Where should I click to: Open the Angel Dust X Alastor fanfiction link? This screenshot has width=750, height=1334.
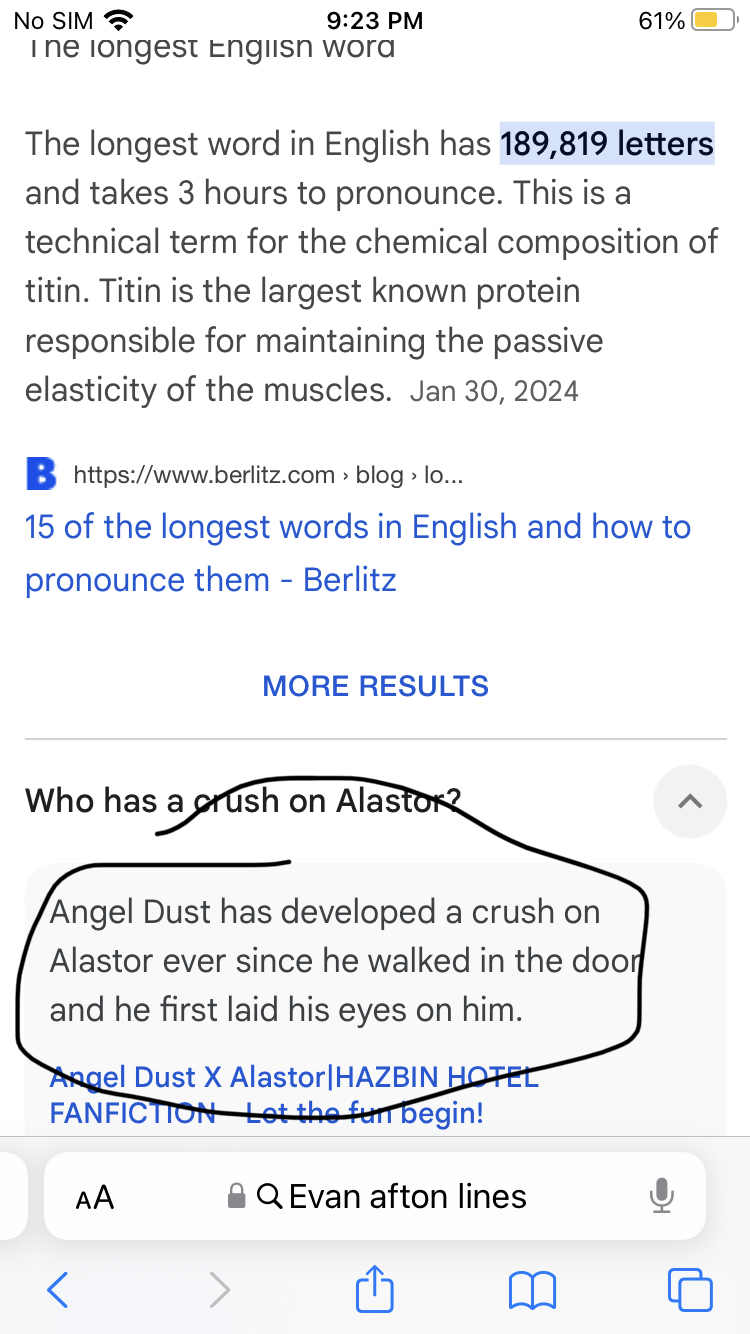[293, 1095]
